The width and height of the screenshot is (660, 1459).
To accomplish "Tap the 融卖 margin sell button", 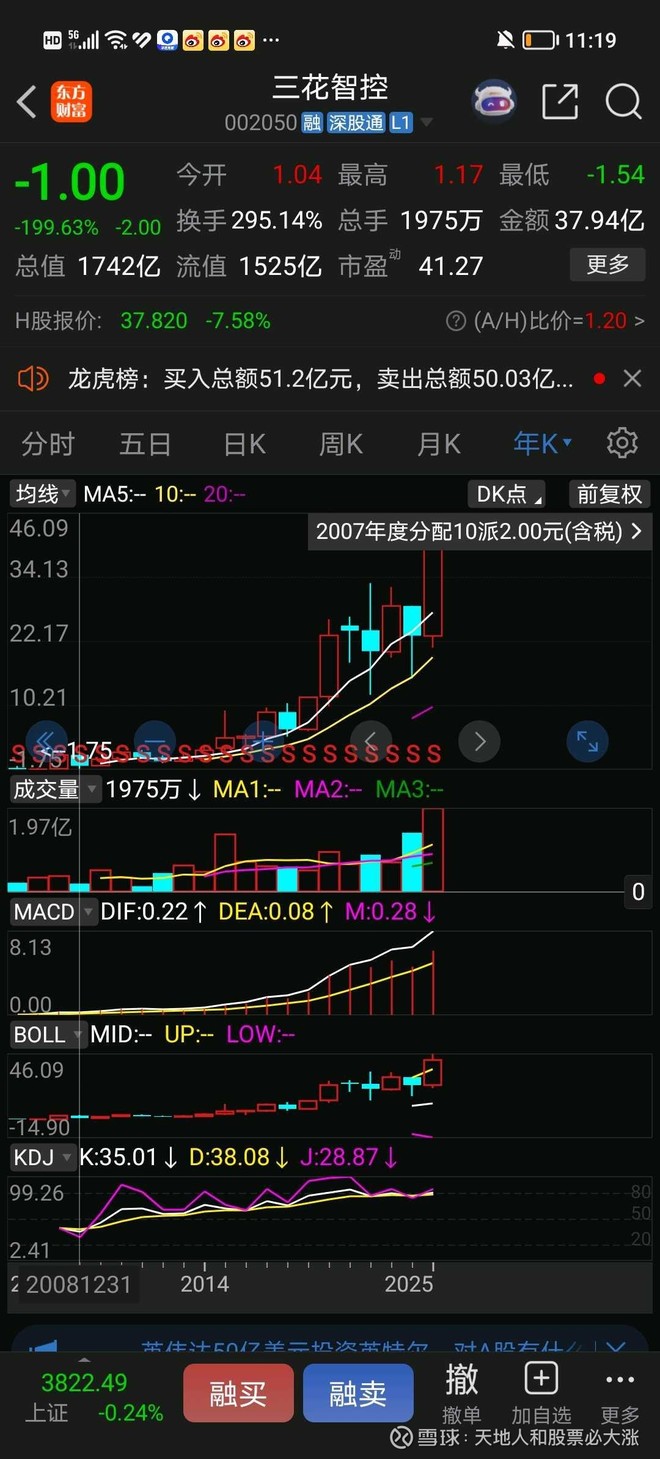I will pos(357,1392).
